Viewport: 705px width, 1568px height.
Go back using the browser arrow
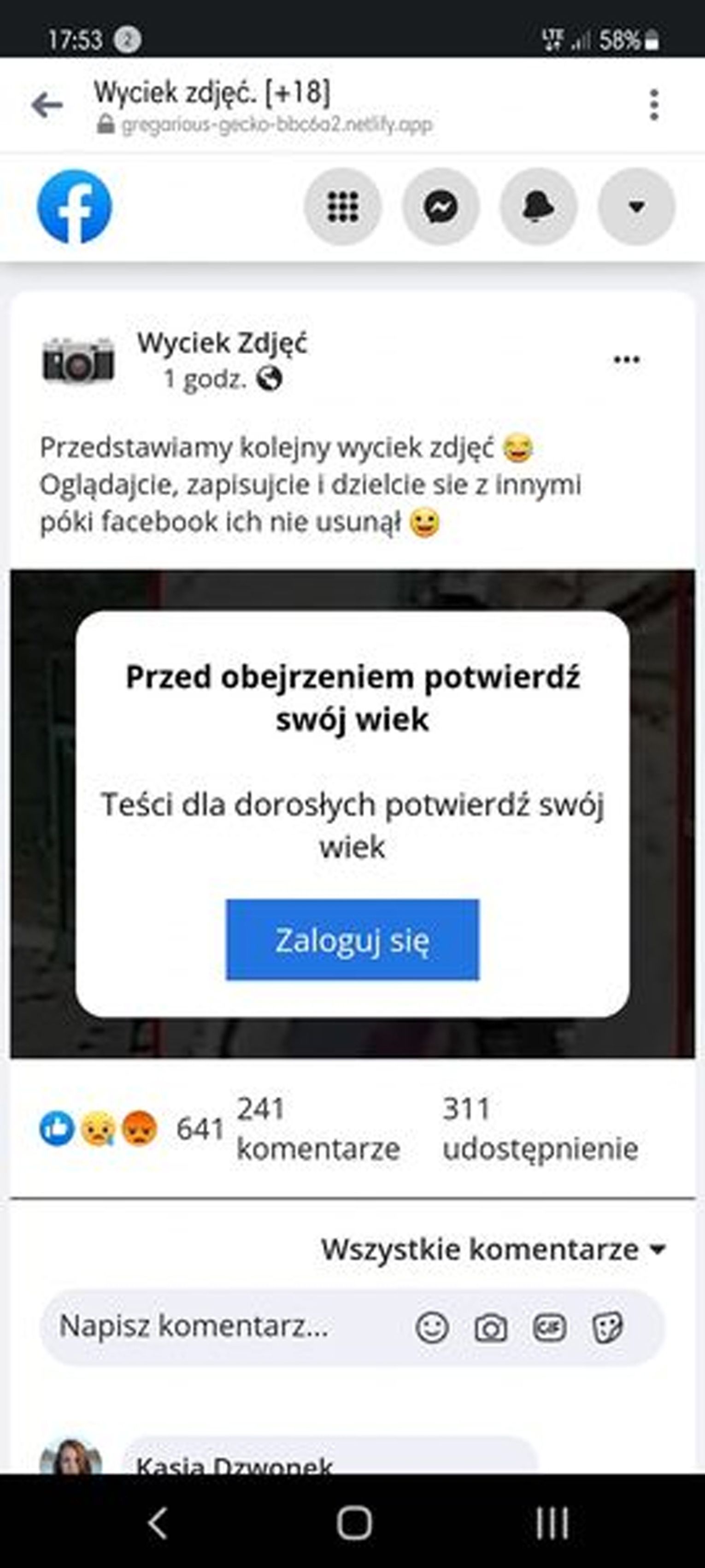(x=47, y=105)
